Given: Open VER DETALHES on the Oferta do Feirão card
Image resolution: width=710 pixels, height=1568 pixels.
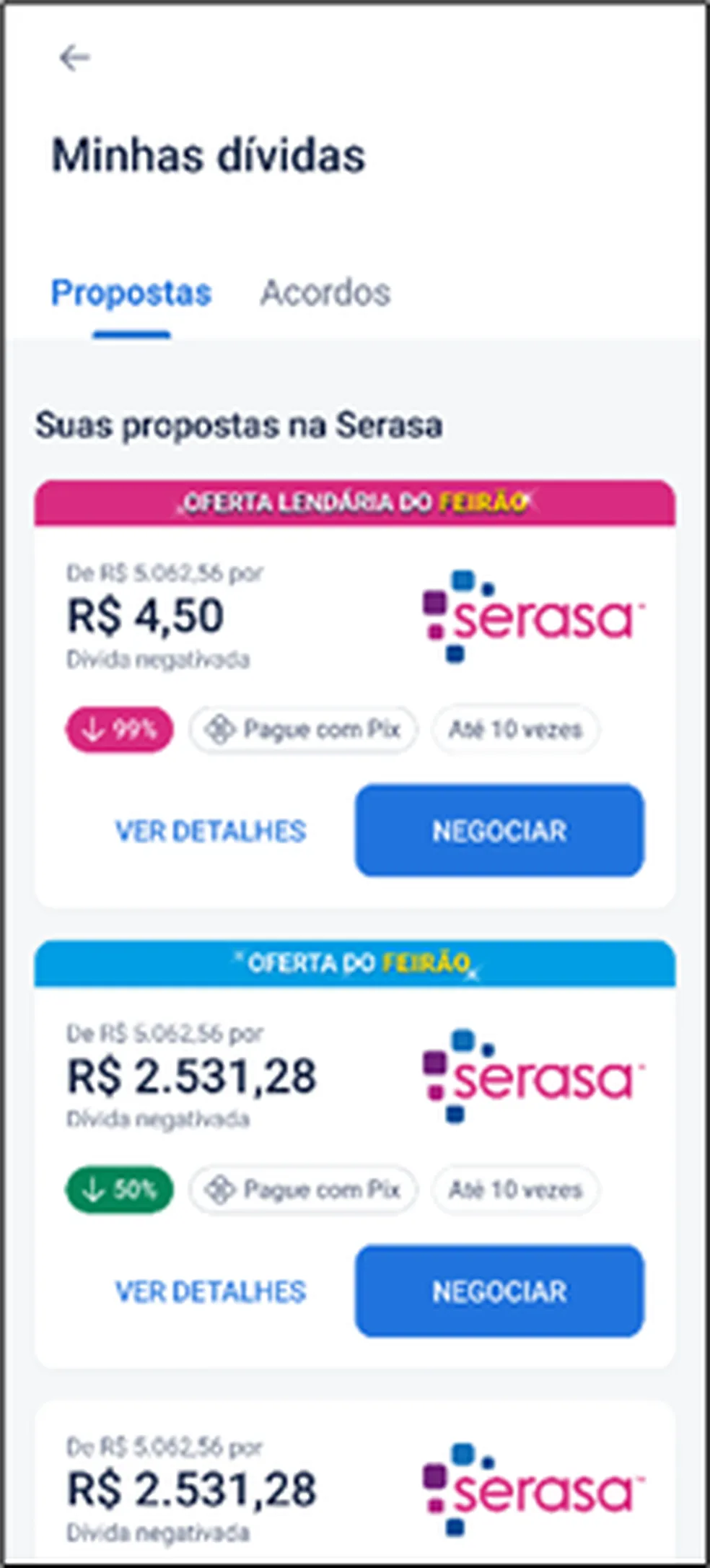Looking at the screenshot, I should [211, 1292].
